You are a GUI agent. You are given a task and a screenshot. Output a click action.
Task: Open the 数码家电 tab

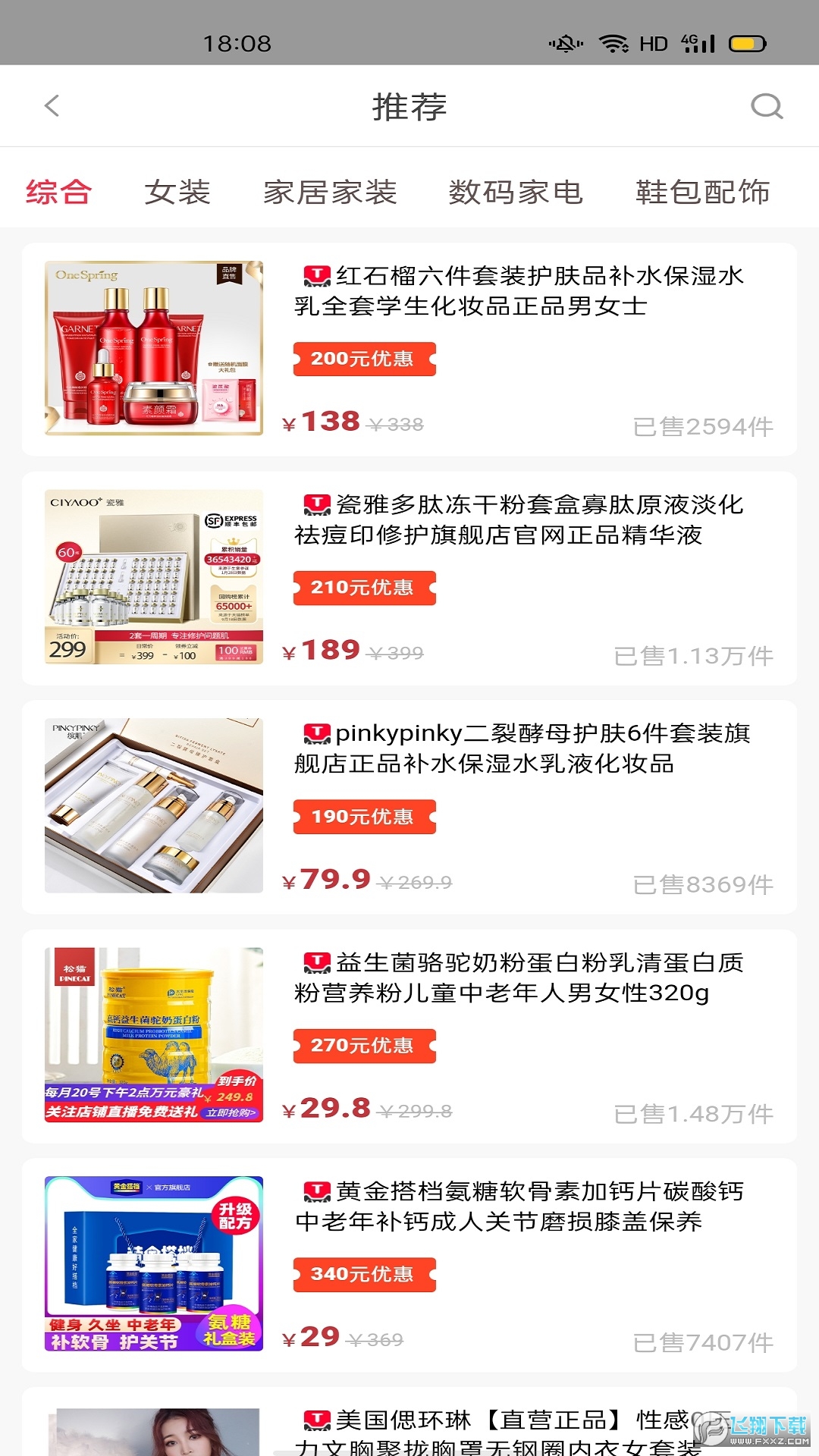click(x=516, y=192)
